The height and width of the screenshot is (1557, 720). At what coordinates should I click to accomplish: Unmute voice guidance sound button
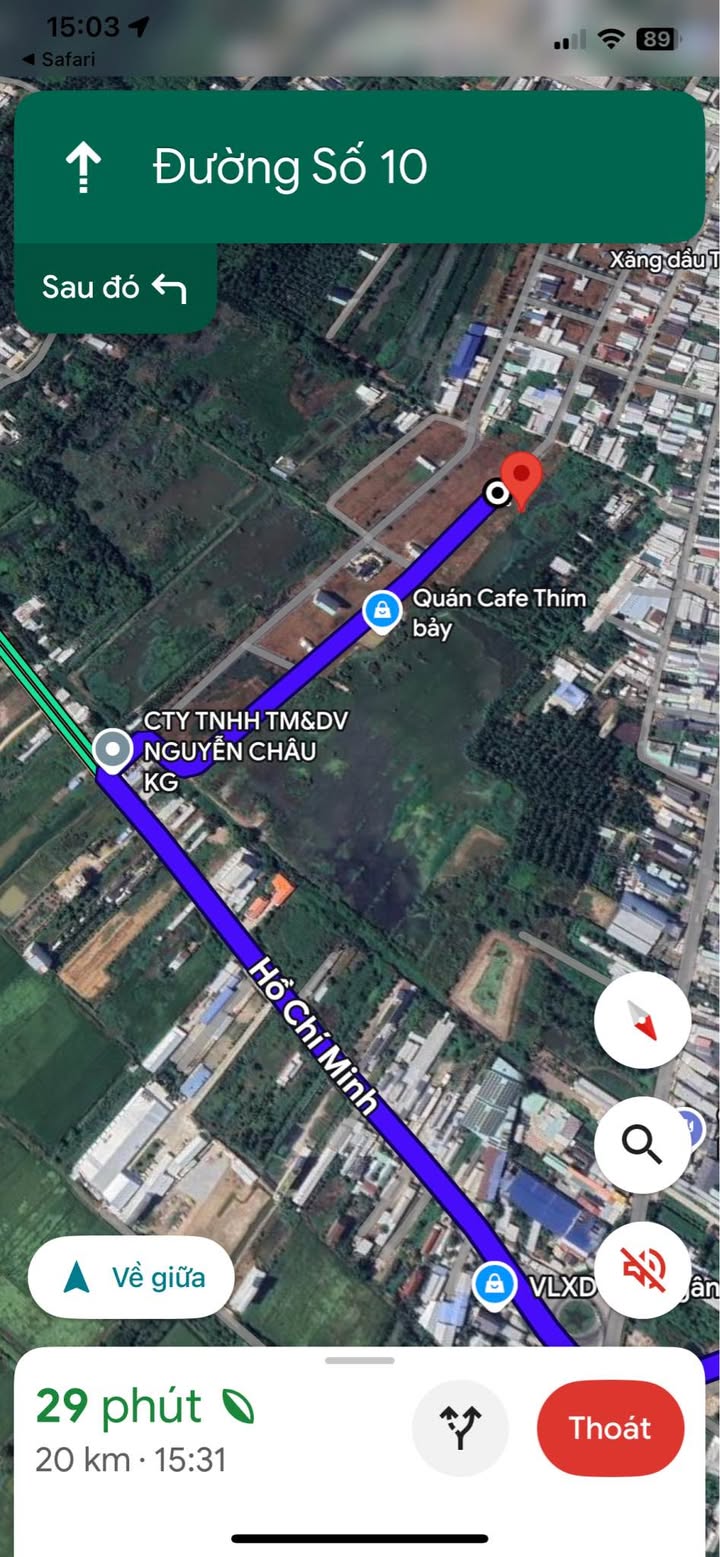pyautogui.click(x=643, y=1269)
